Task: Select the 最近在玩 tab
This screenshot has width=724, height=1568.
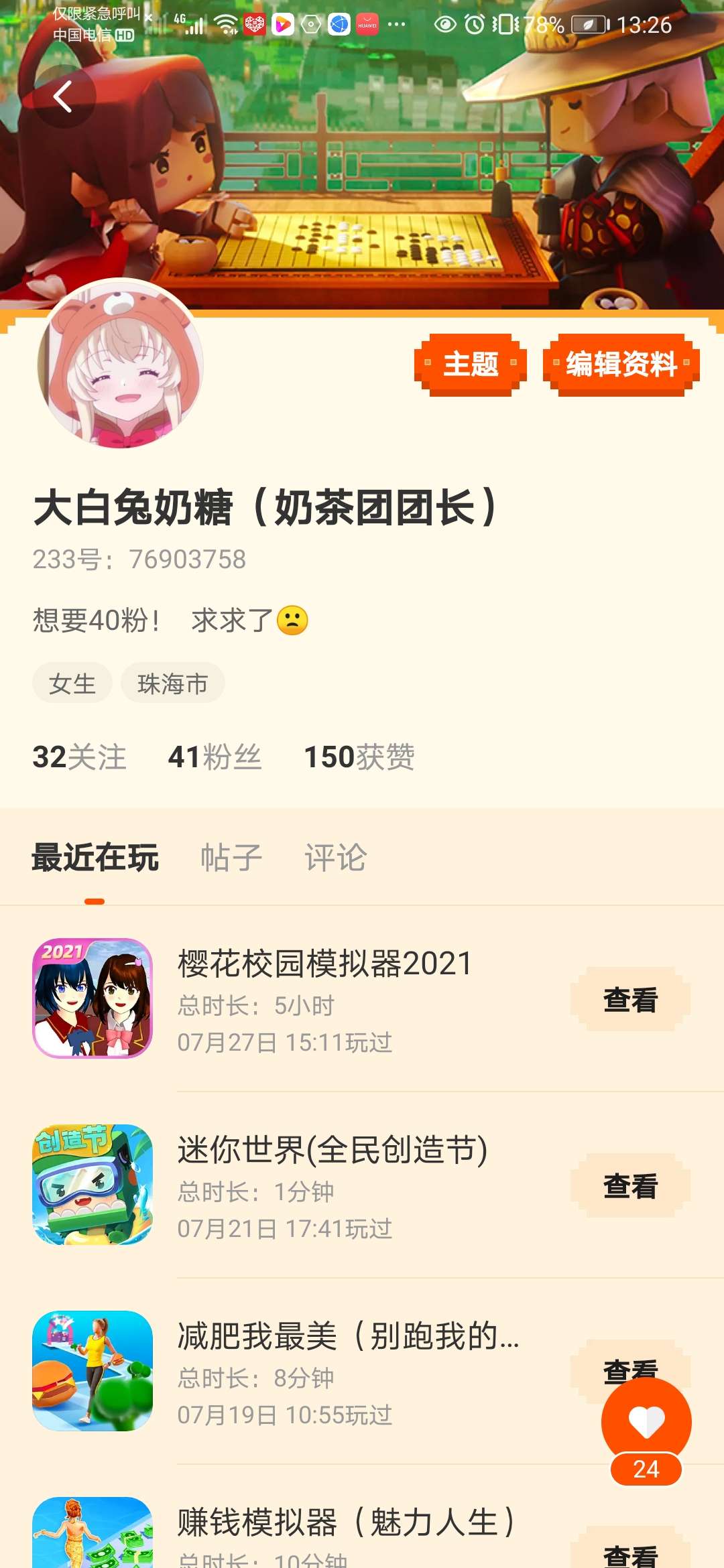Action: [95, 858]
